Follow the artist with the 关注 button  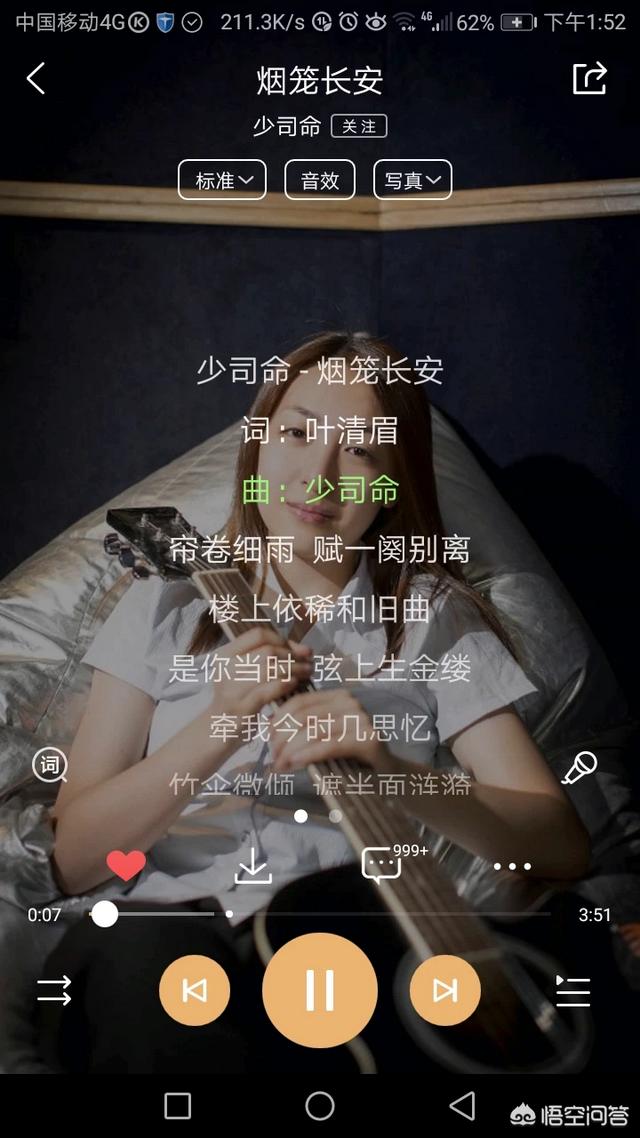click(359, 126)
